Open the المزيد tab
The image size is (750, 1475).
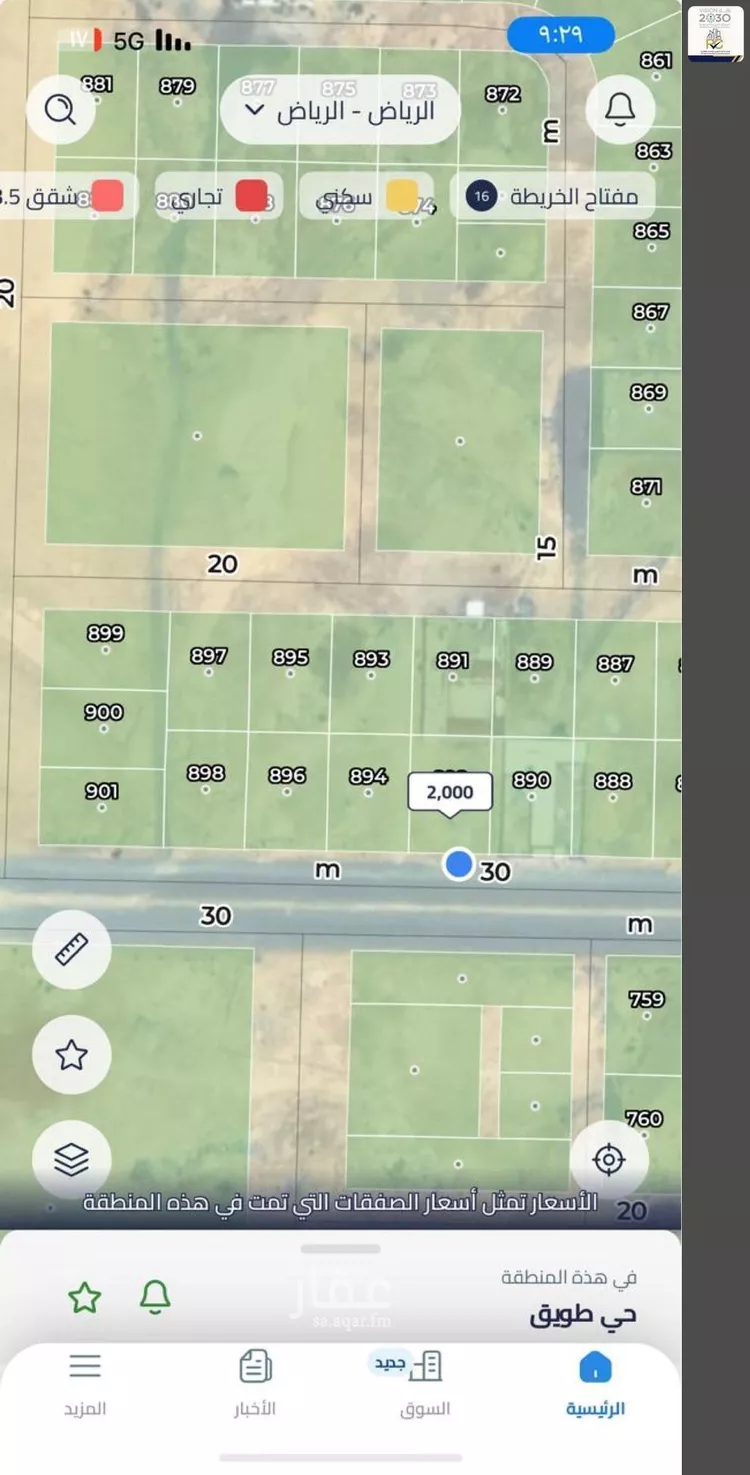pyautogui.click(x=85, y=1383)
